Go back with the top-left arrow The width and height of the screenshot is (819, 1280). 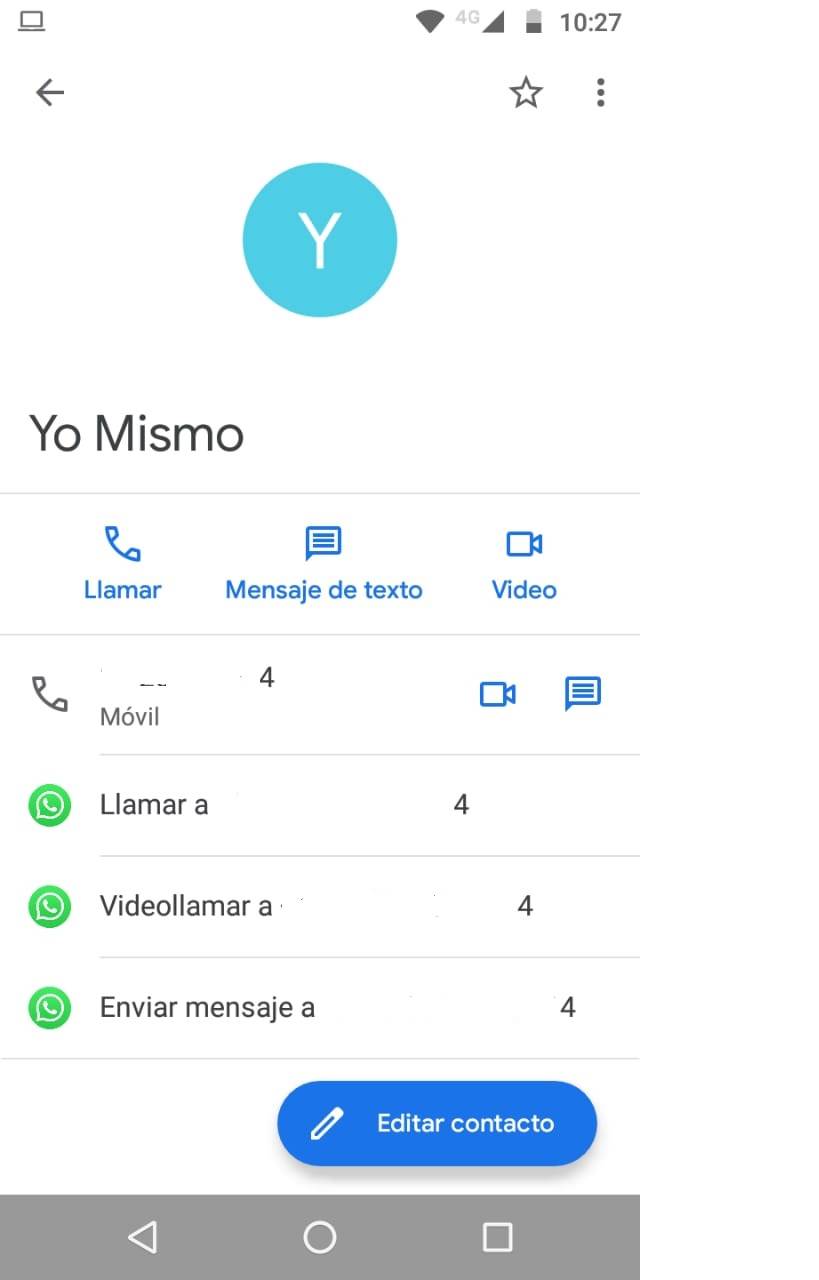(x=50, y=93)
